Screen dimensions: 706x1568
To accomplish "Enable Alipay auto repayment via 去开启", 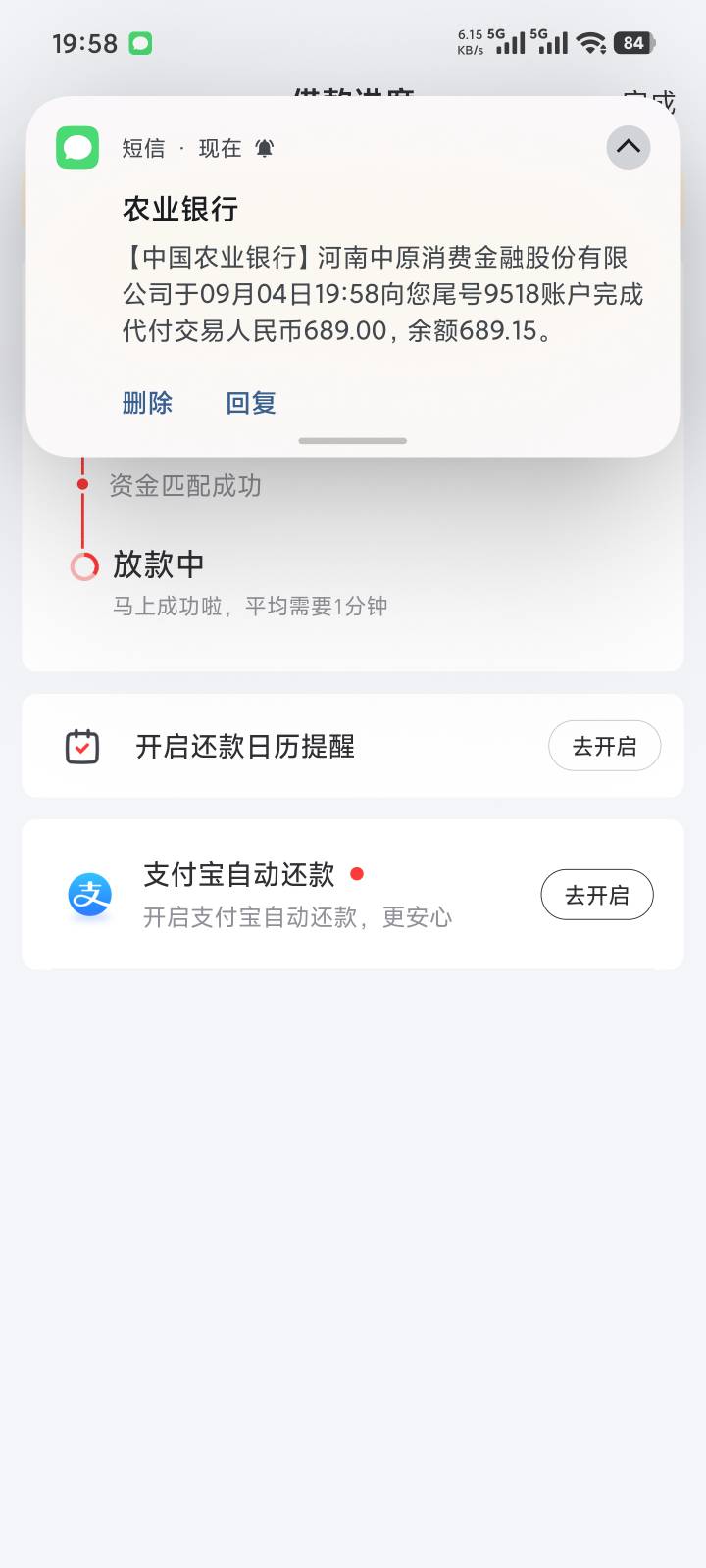I will click(597, 895).
